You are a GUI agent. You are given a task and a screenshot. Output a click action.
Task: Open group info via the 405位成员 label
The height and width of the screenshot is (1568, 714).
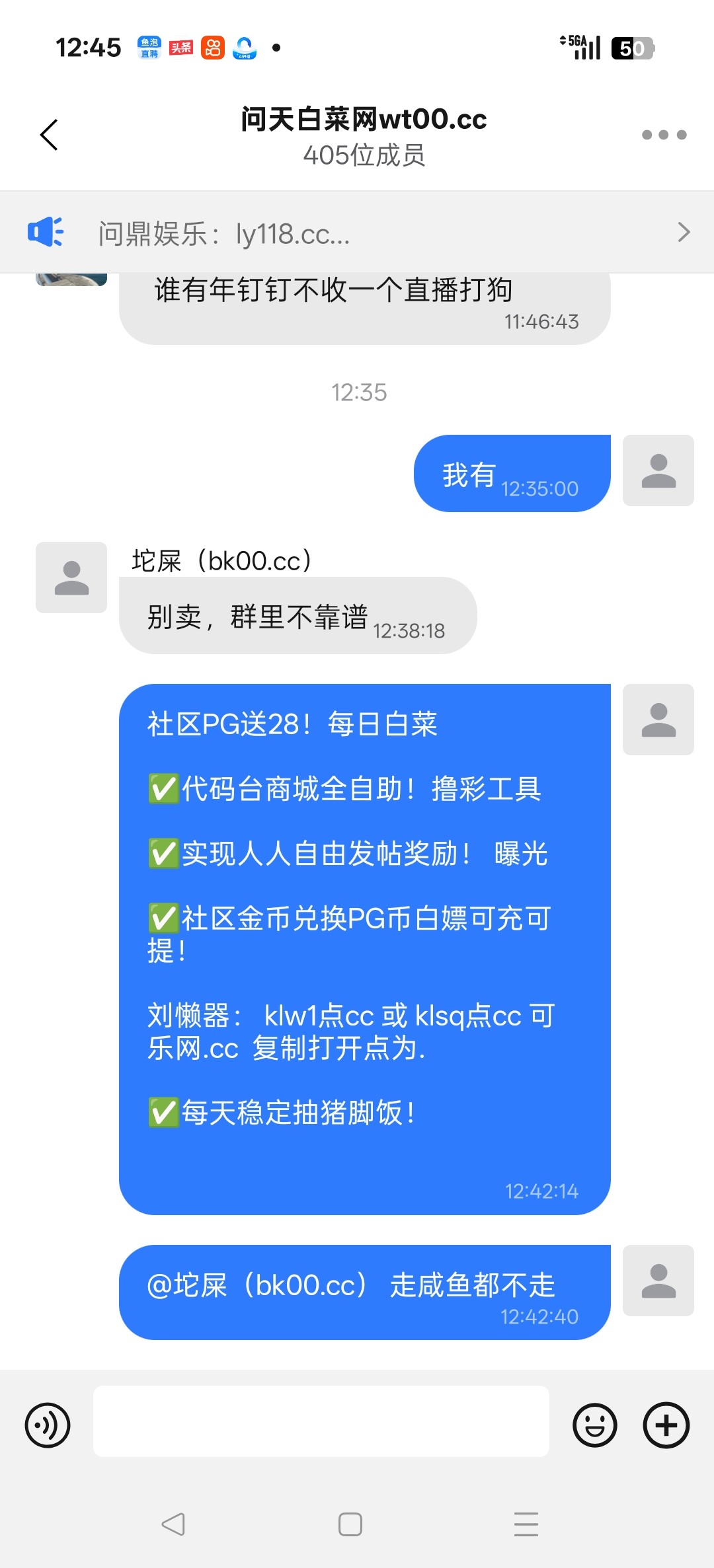(x=363, y=157)
